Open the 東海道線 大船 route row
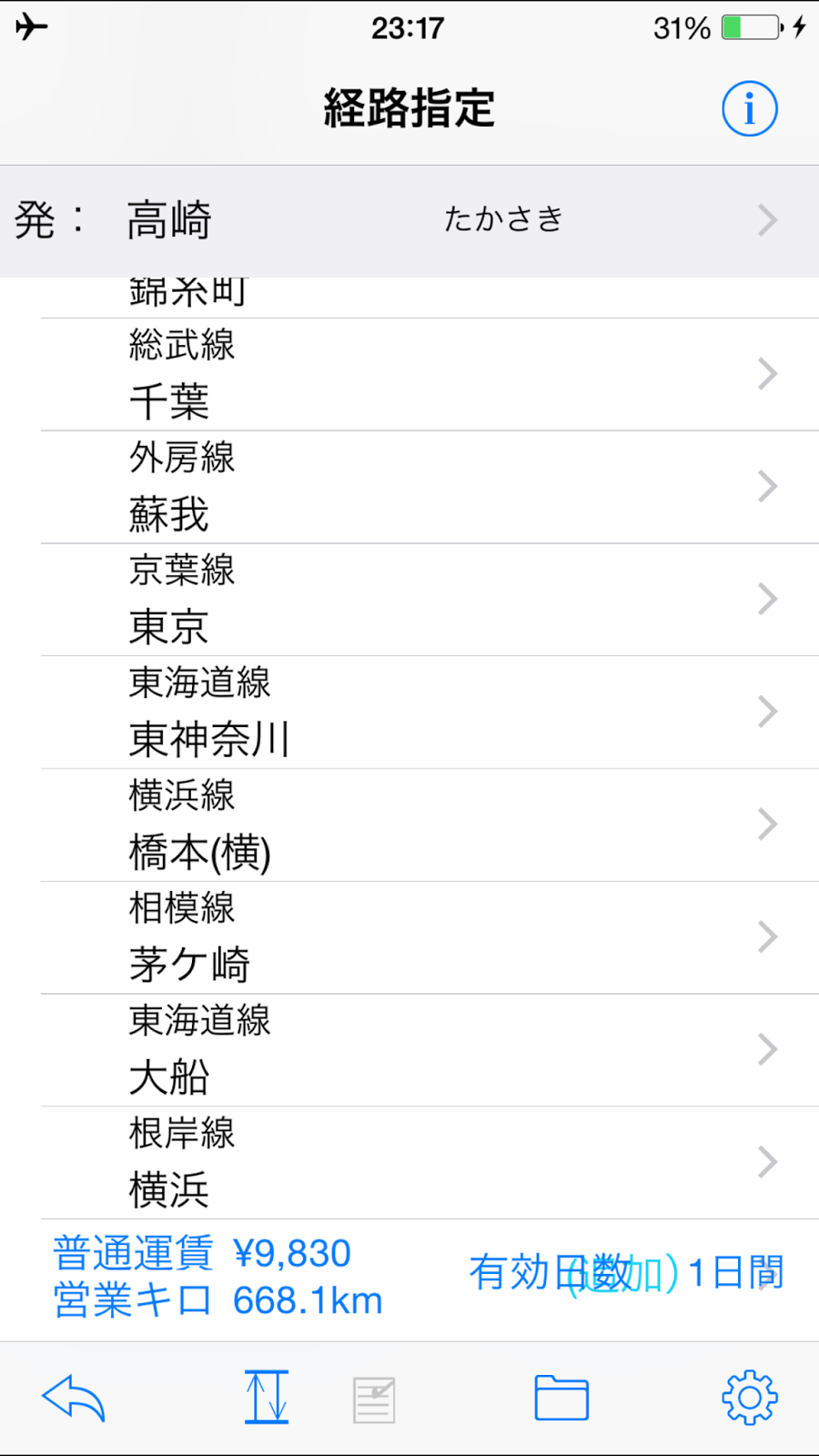 click(430, 1050)
